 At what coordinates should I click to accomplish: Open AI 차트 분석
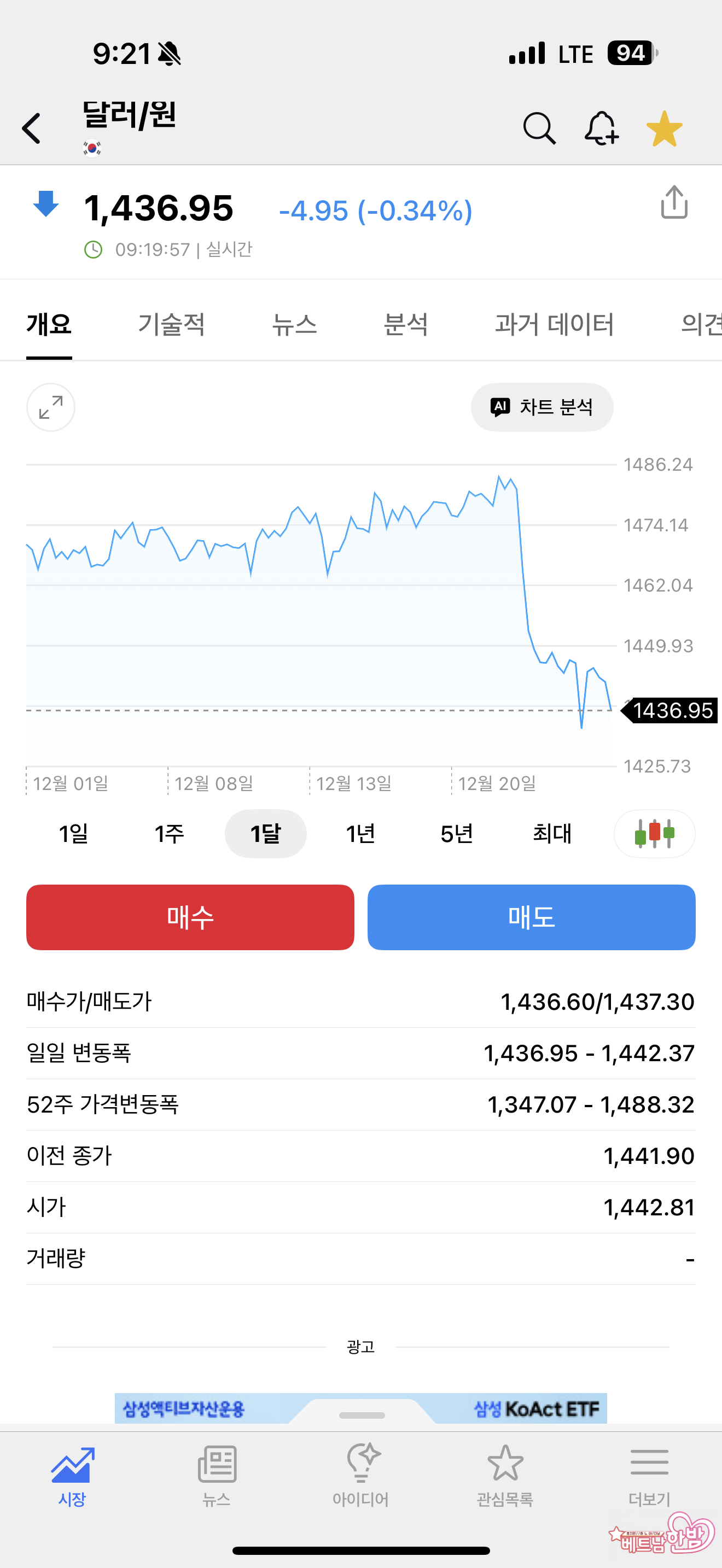[542, 407]
